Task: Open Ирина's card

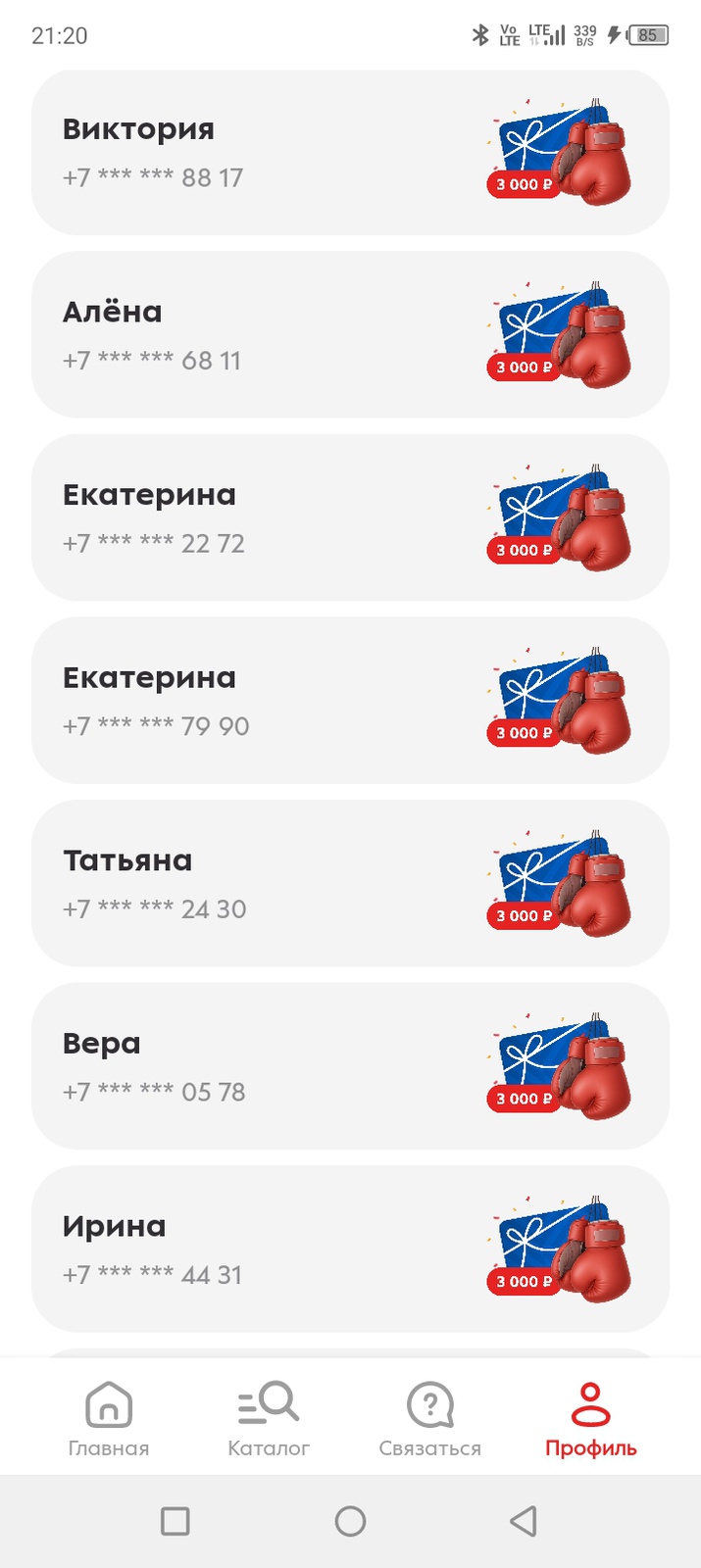Action: tap(350, 1249)
